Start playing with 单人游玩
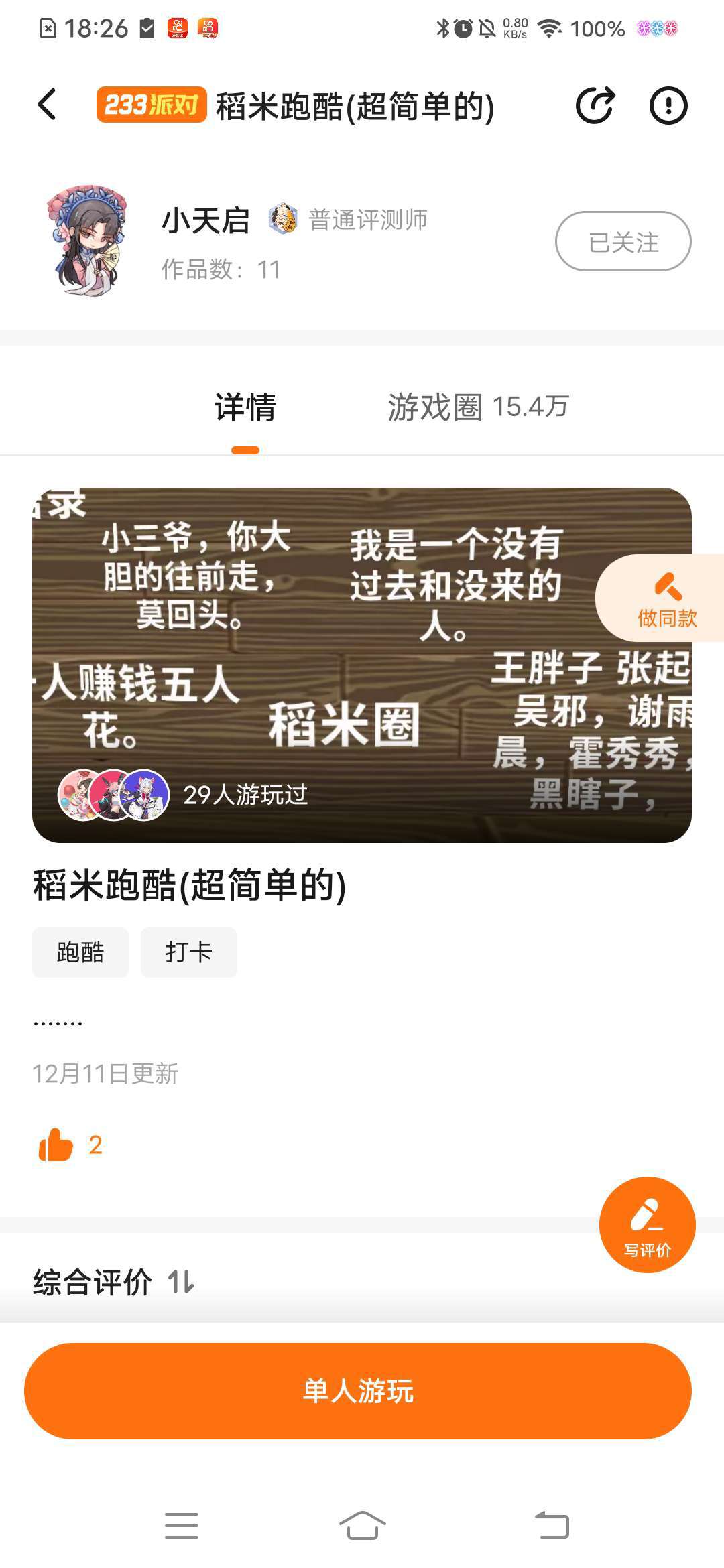724x1568 pixels. 358,1391
